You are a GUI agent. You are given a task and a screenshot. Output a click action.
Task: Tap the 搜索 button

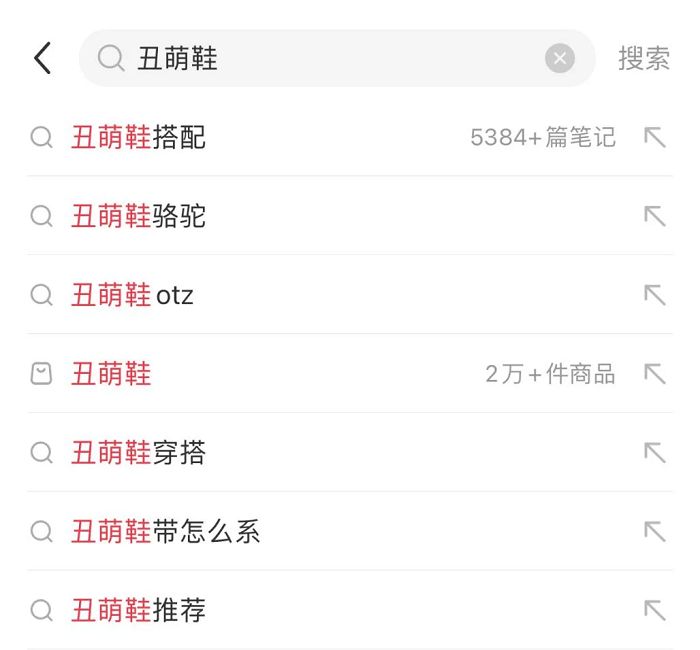643,59
